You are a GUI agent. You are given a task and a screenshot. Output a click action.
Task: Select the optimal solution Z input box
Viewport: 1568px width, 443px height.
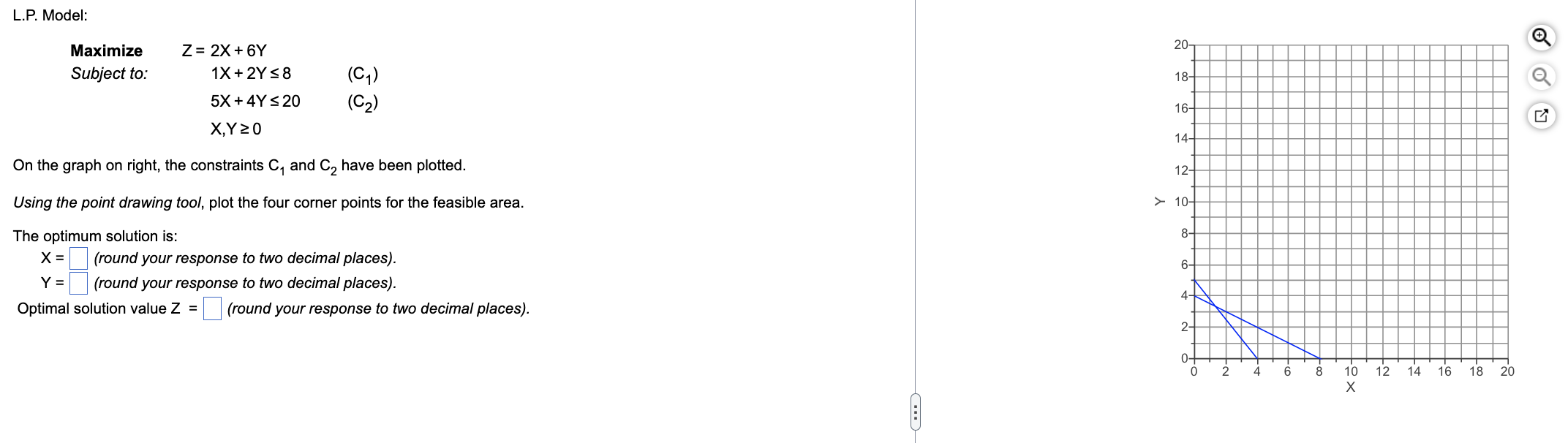point(212,308)
